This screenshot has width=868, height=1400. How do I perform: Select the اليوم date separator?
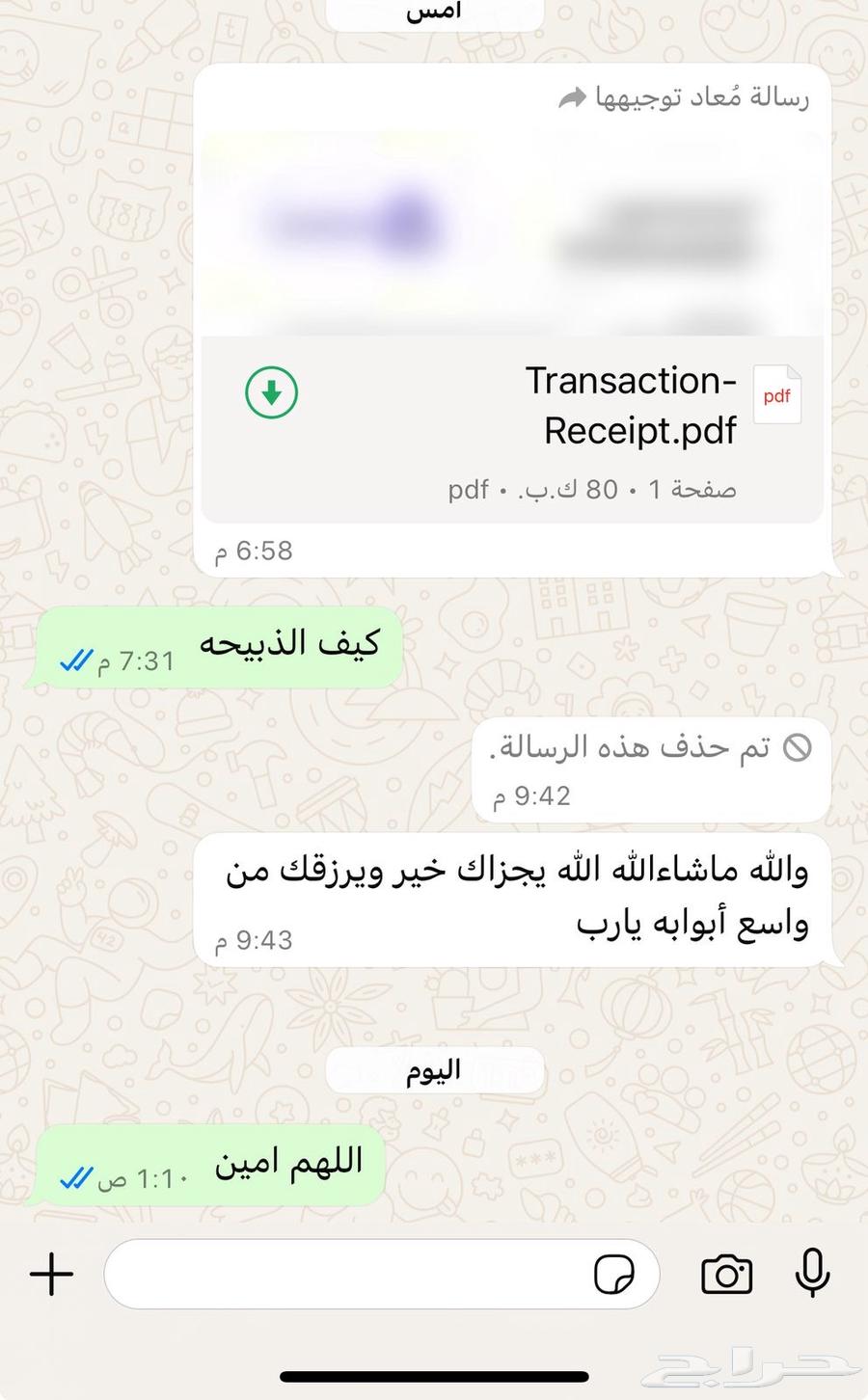(x=435, y=1069)
